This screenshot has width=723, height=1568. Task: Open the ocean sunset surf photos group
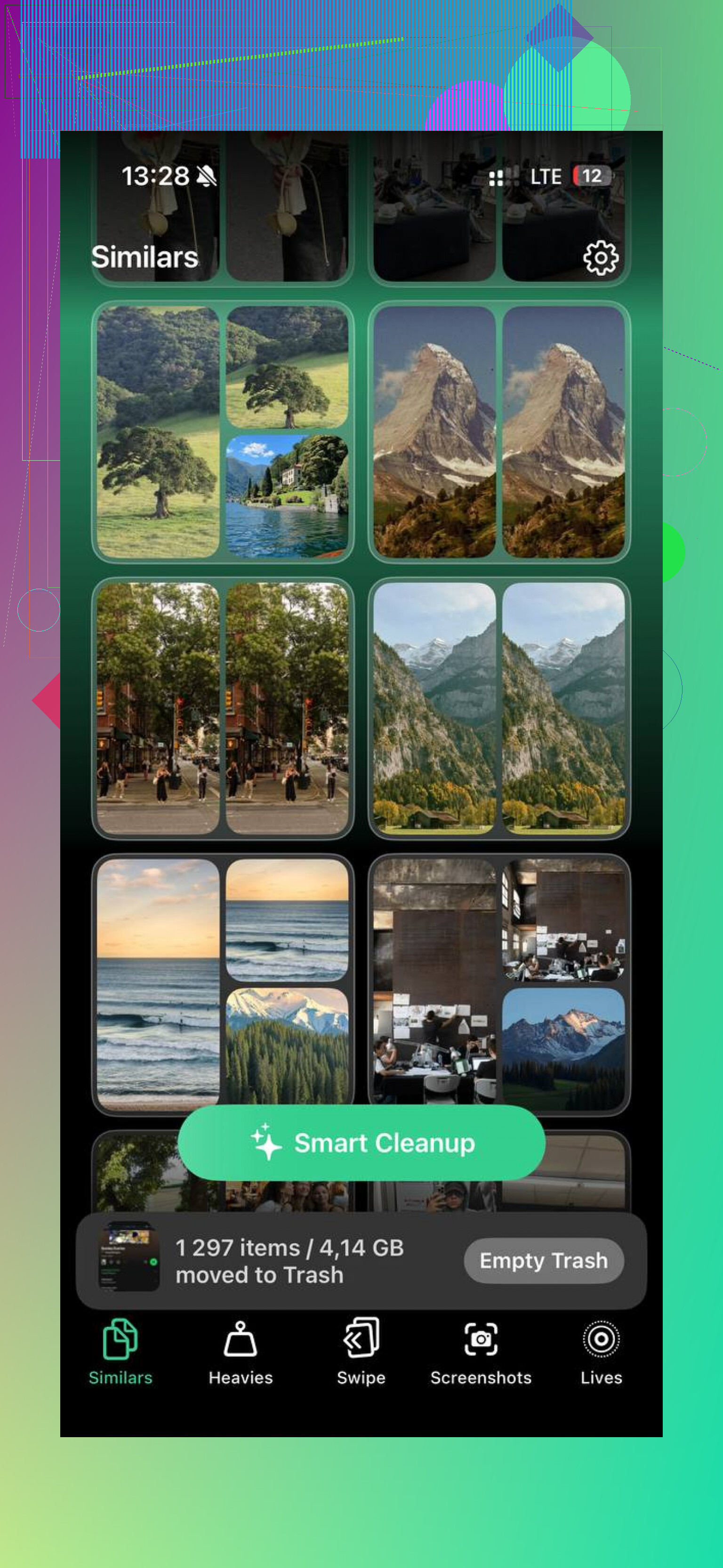[x=223, y=984]
